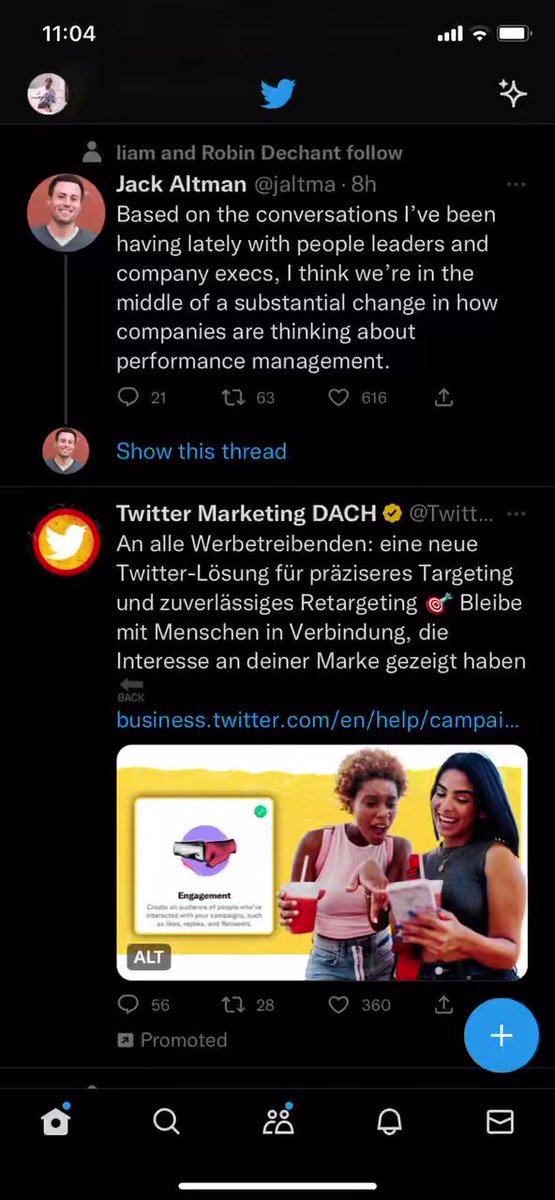Viewport: 555px width, 1200px height.
Task: View ALT description badge on image
Action: pos(149,958)
